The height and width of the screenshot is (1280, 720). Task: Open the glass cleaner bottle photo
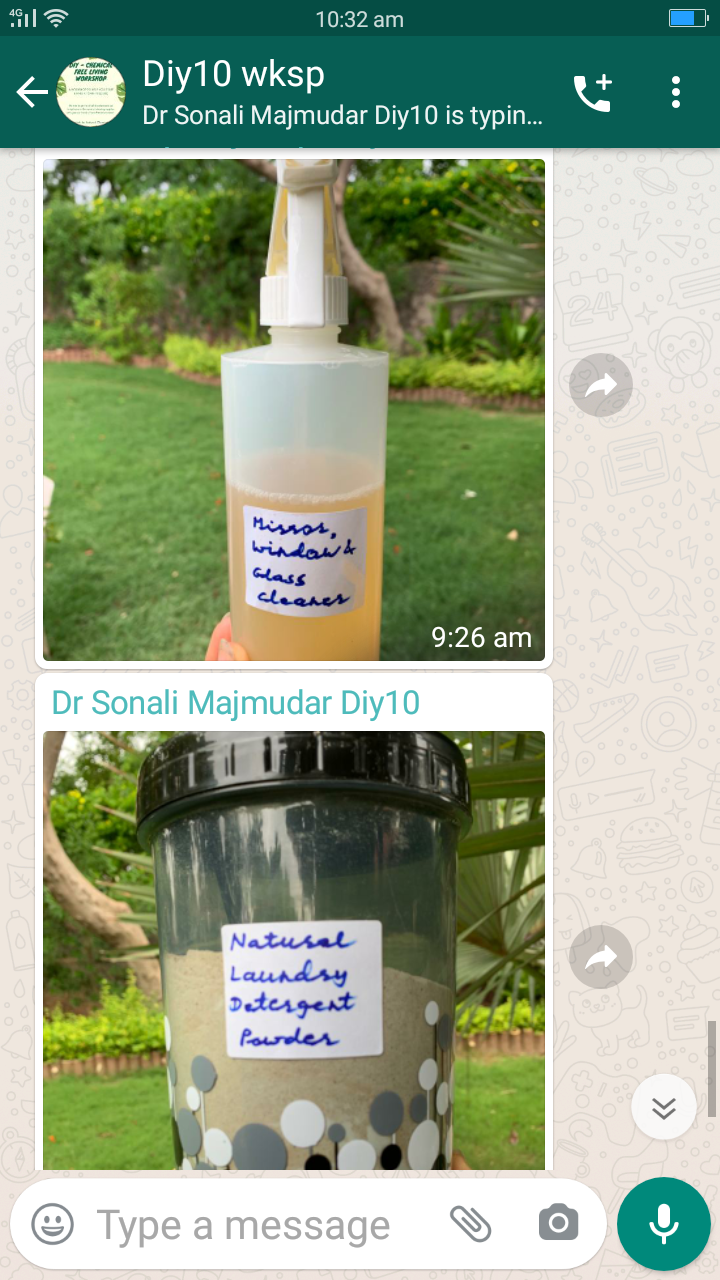pos(294,410)
